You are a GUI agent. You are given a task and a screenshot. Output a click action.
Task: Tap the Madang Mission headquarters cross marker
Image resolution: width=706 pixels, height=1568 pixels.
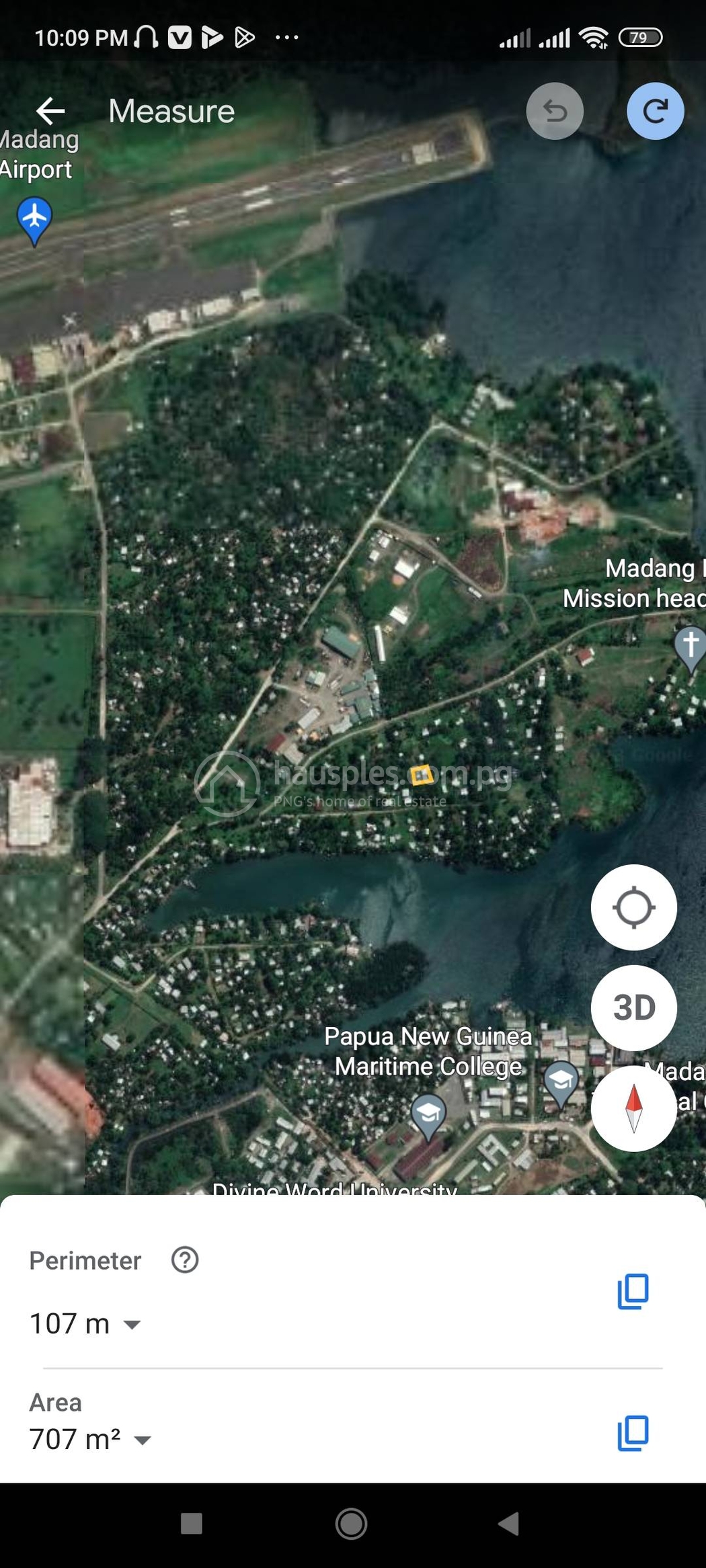click(x=691, y=646)
